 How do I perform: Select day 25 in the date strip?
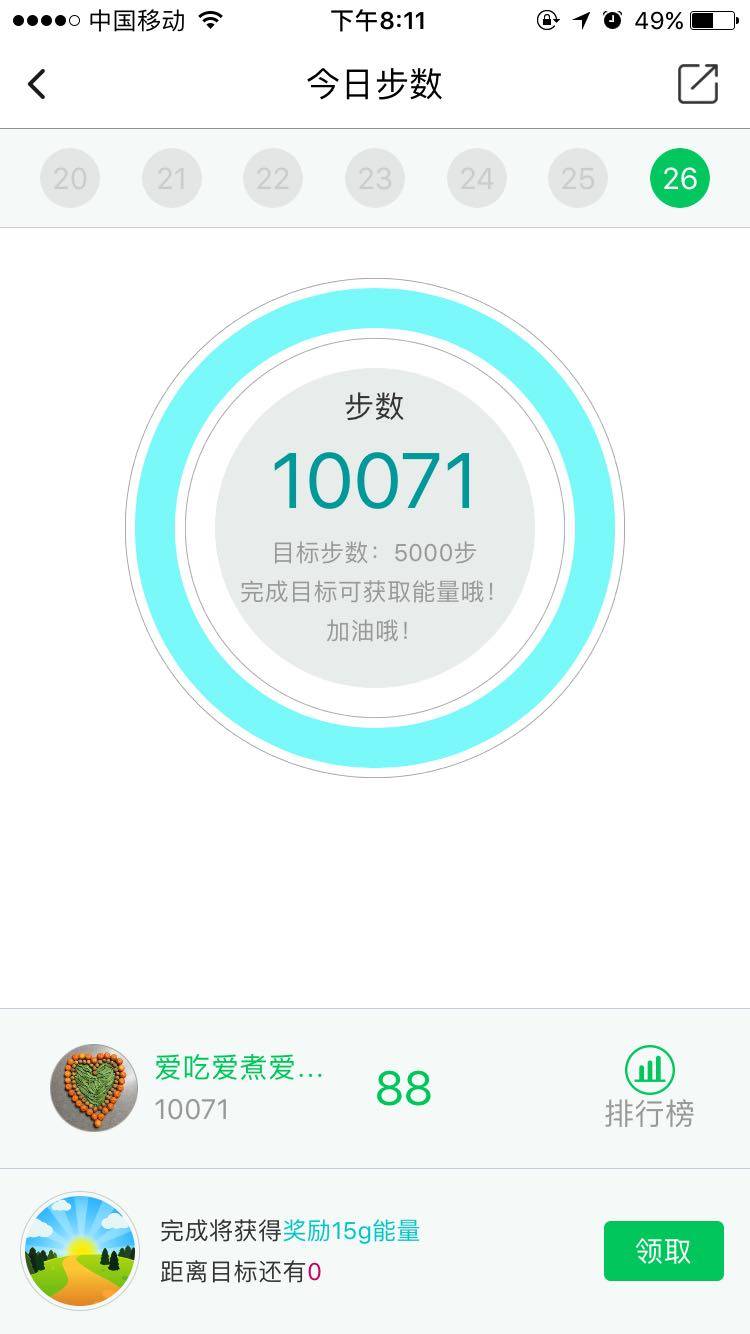click(x=578, y=179)
